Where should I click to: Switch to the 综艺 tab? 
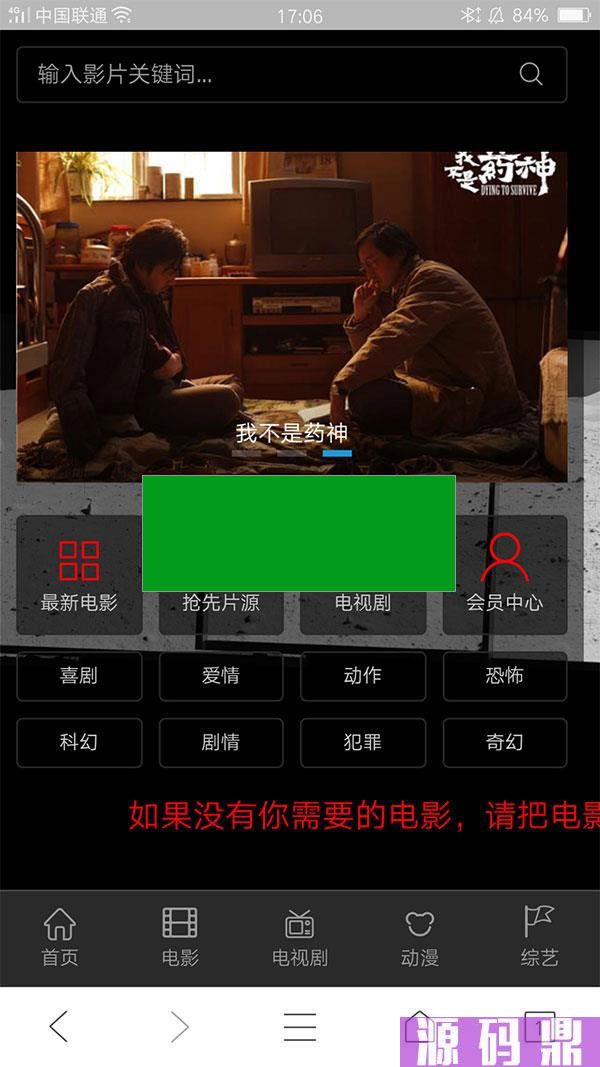[x=539, y=937]
